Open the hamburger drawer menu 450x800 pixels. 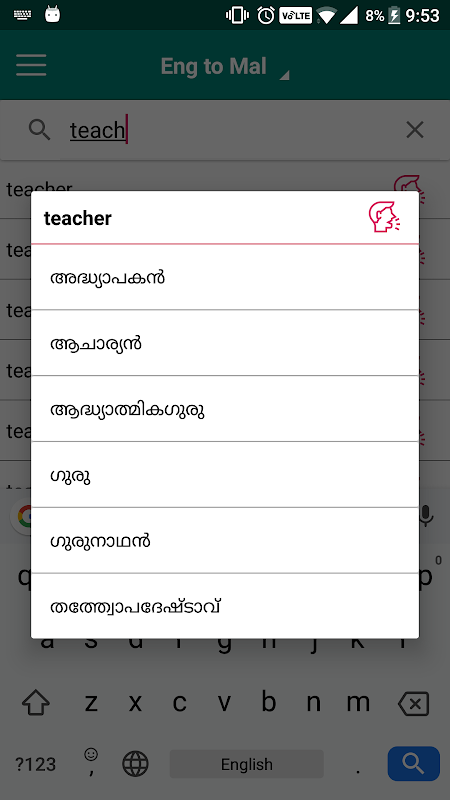31,65
